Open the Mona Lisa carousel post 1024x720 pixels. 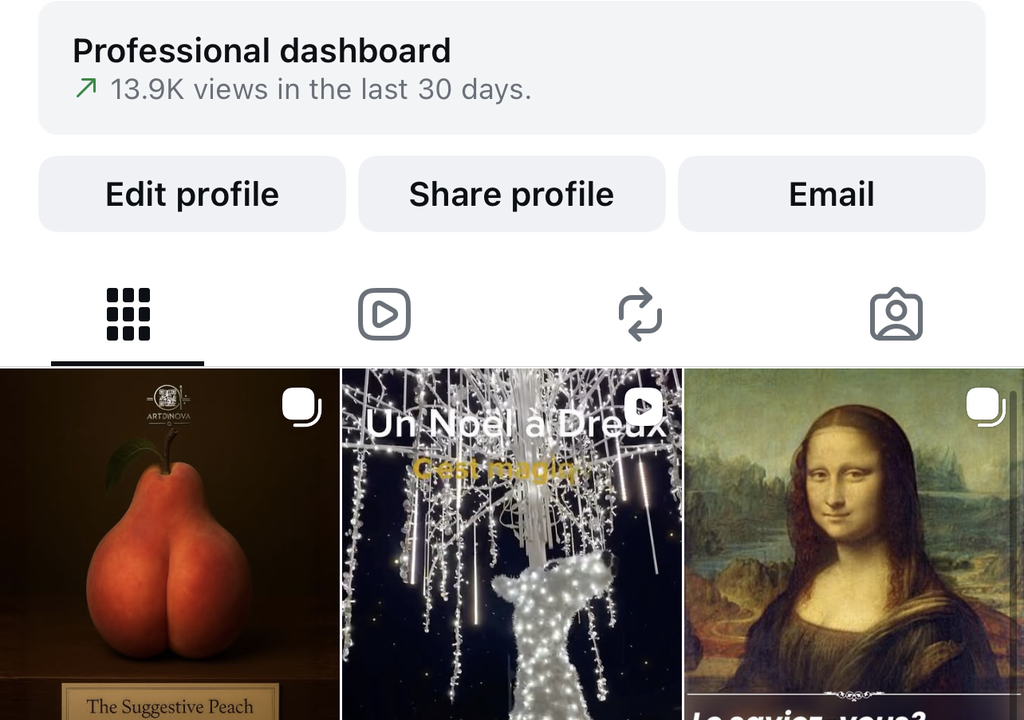point(853,545)
